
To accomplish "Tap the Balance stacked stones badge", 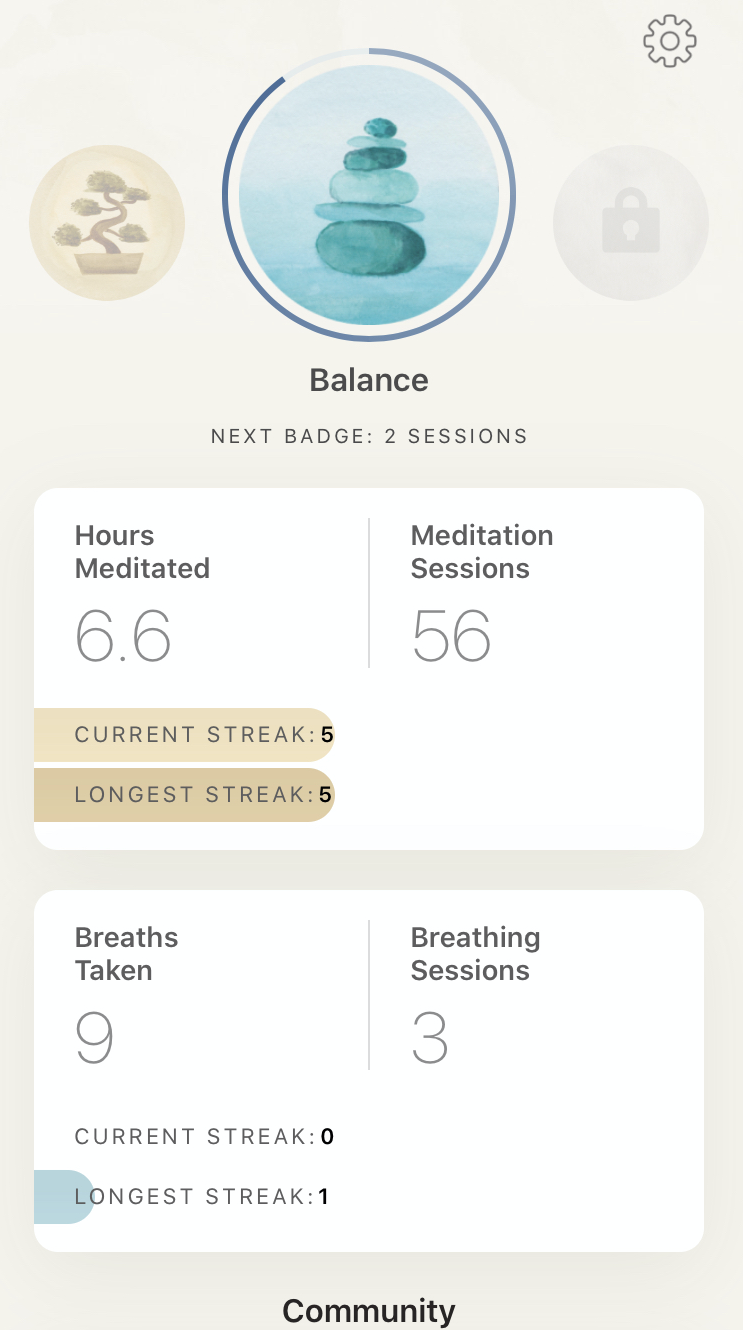I will click(x=369, y=195).
